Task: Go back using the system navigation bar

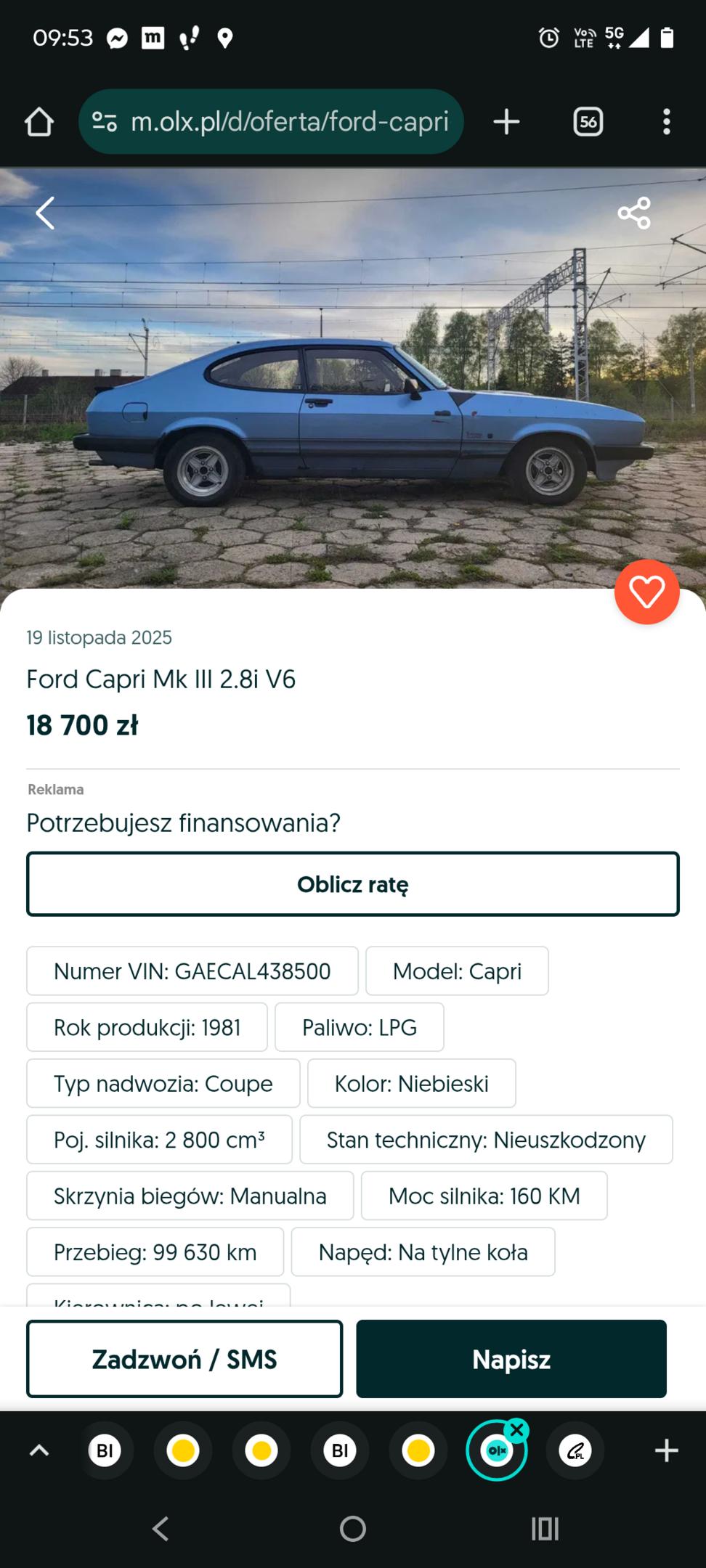Action: pos(161,1529)
